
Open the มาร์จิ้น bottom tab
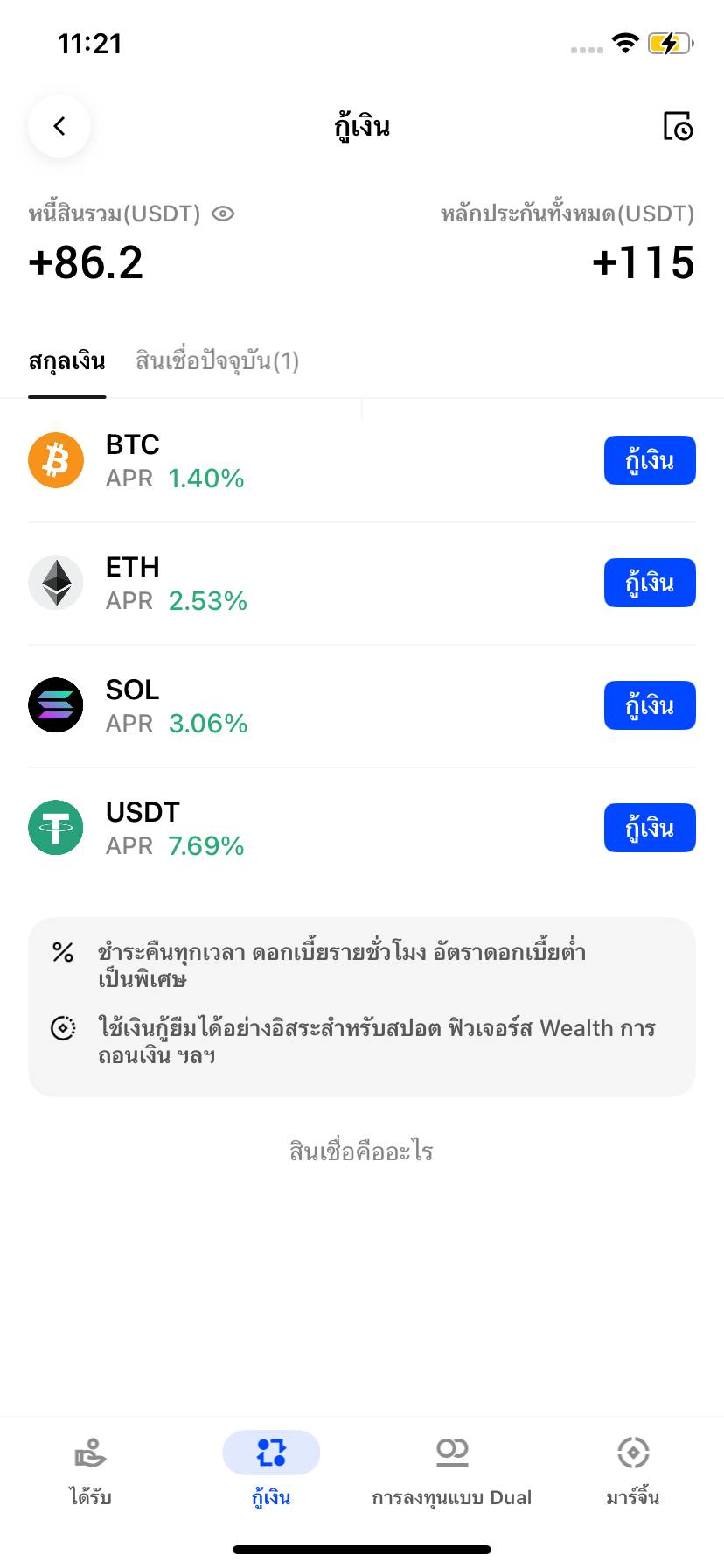[x=632, y=1471]
